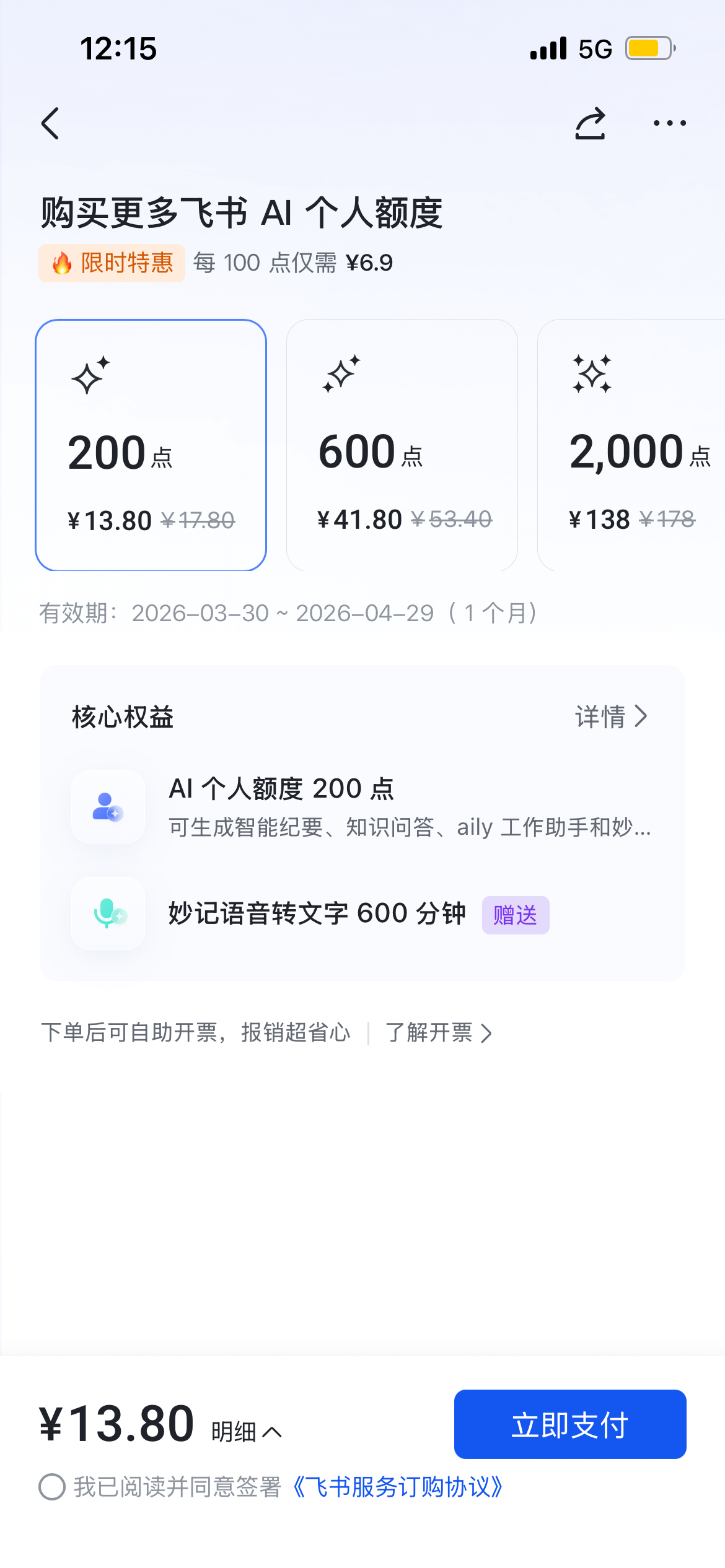This screenshot has width=725, height=1568.
Task: Check the agreement consent circle
Action: (x=52, y=1486)
